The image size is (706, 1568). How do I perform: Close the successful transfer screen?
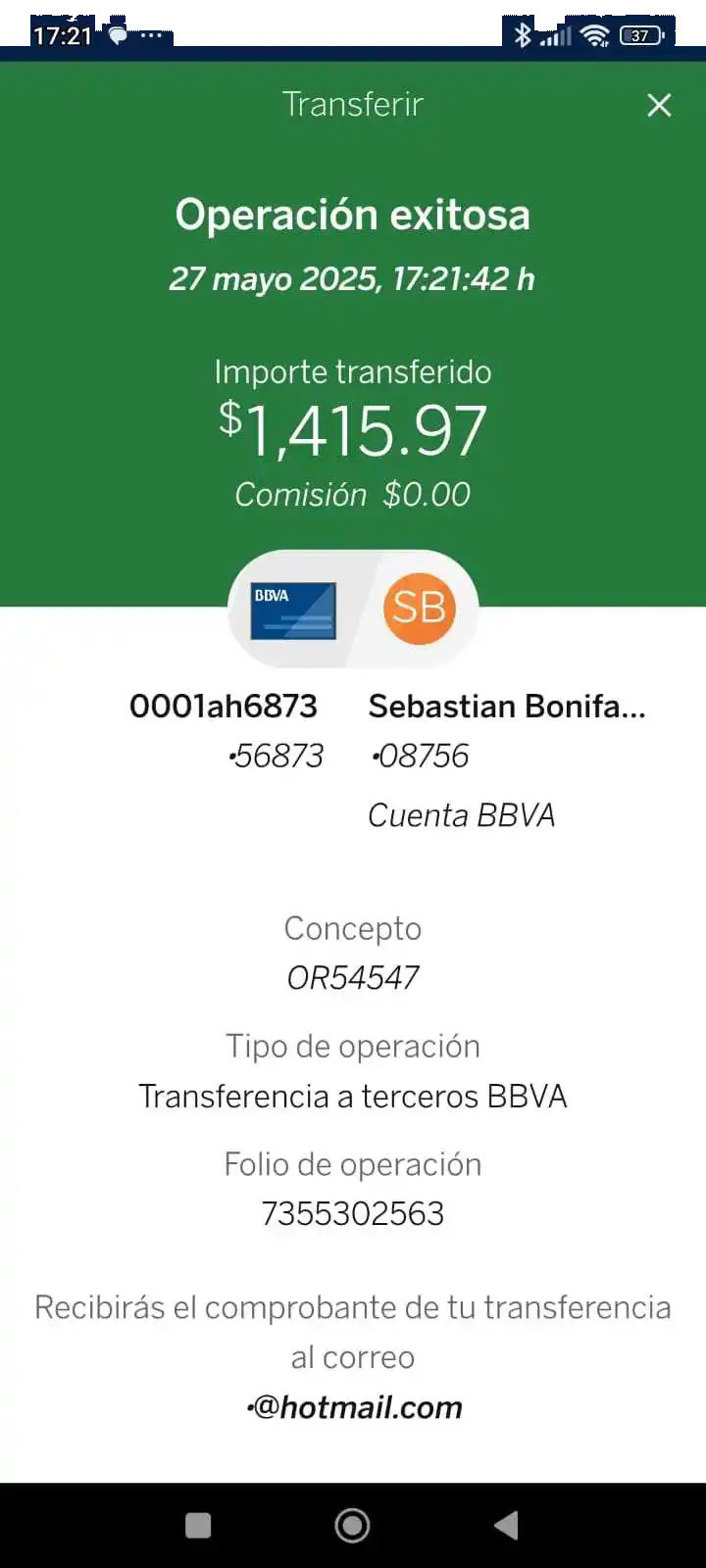[659, 105]
